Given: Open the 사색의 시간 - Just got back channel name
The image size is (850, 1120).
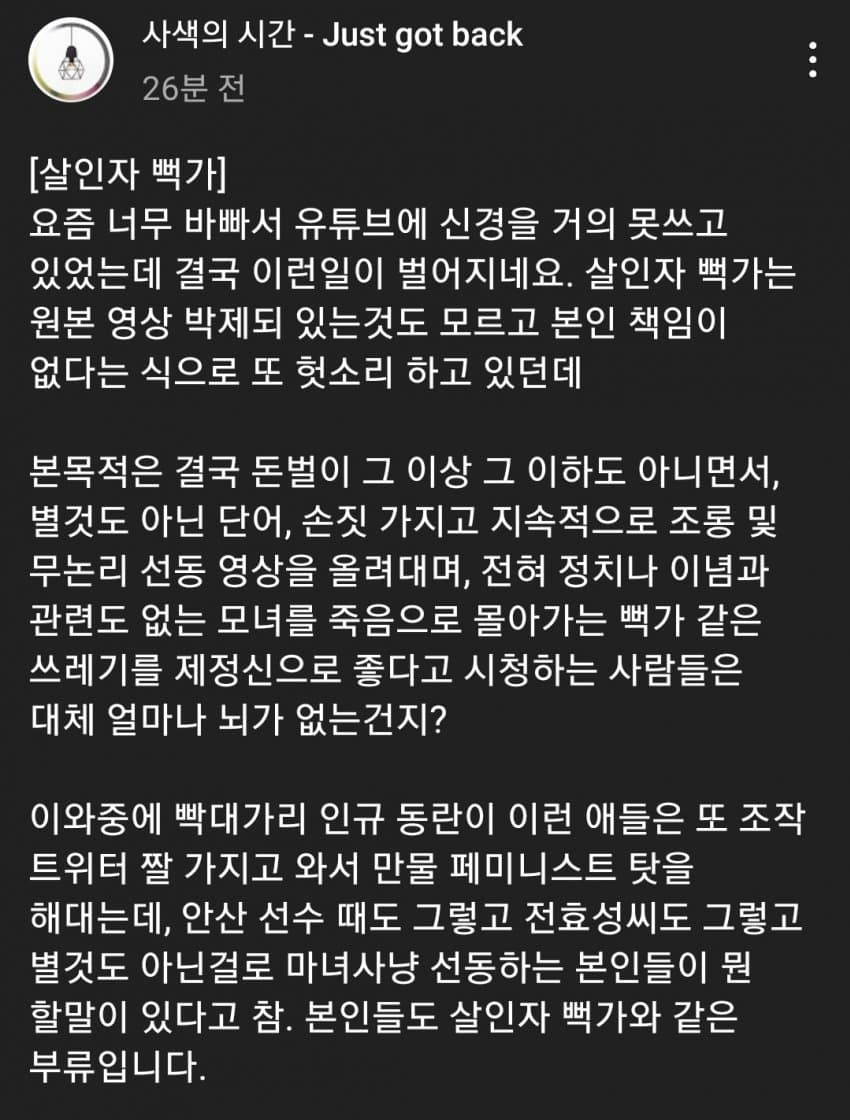Looking at the screenshot, I should (332, 36).
